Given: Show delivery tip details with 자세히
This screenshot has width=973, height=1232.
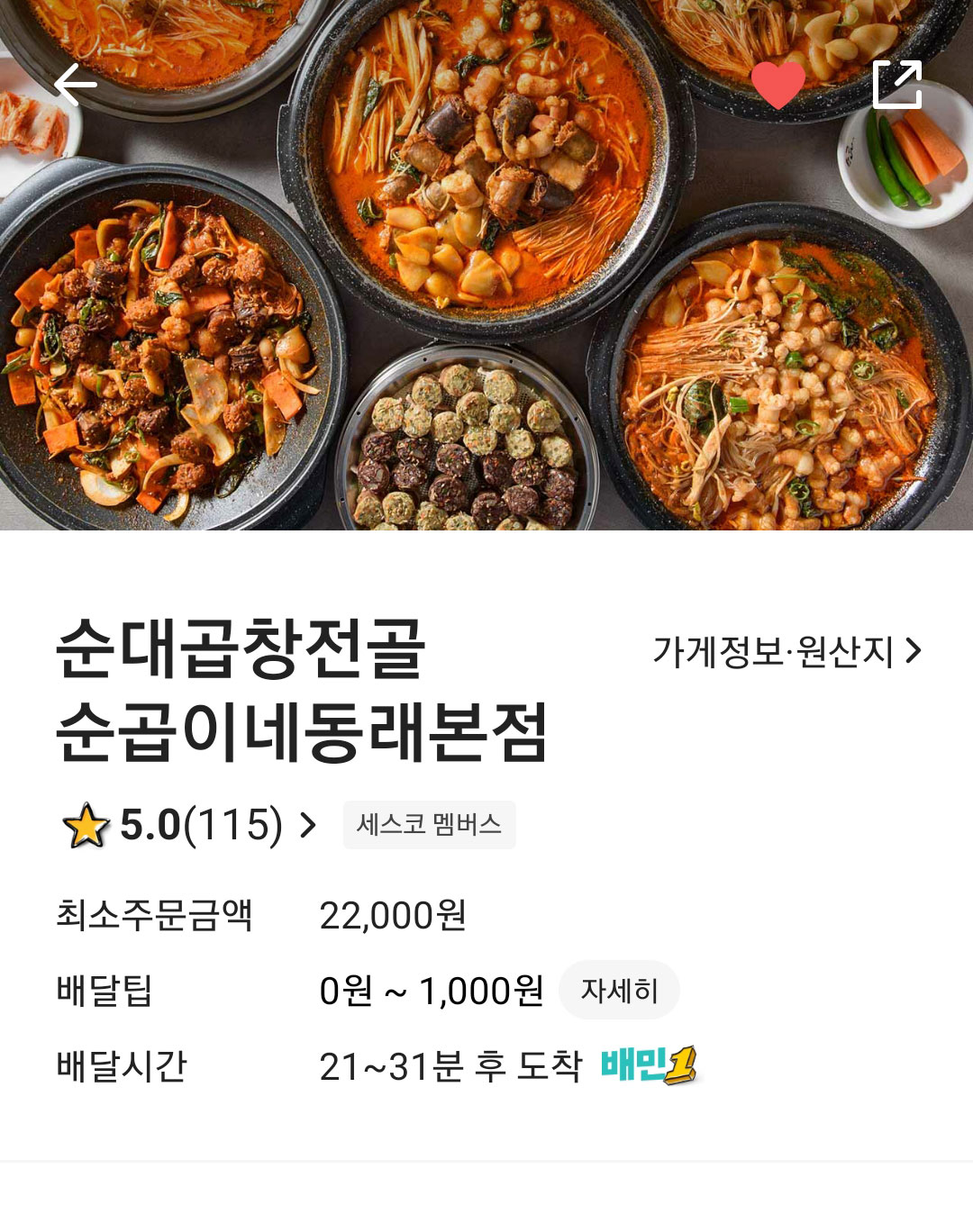Looking at the screenshot, I should coord(619,991).
